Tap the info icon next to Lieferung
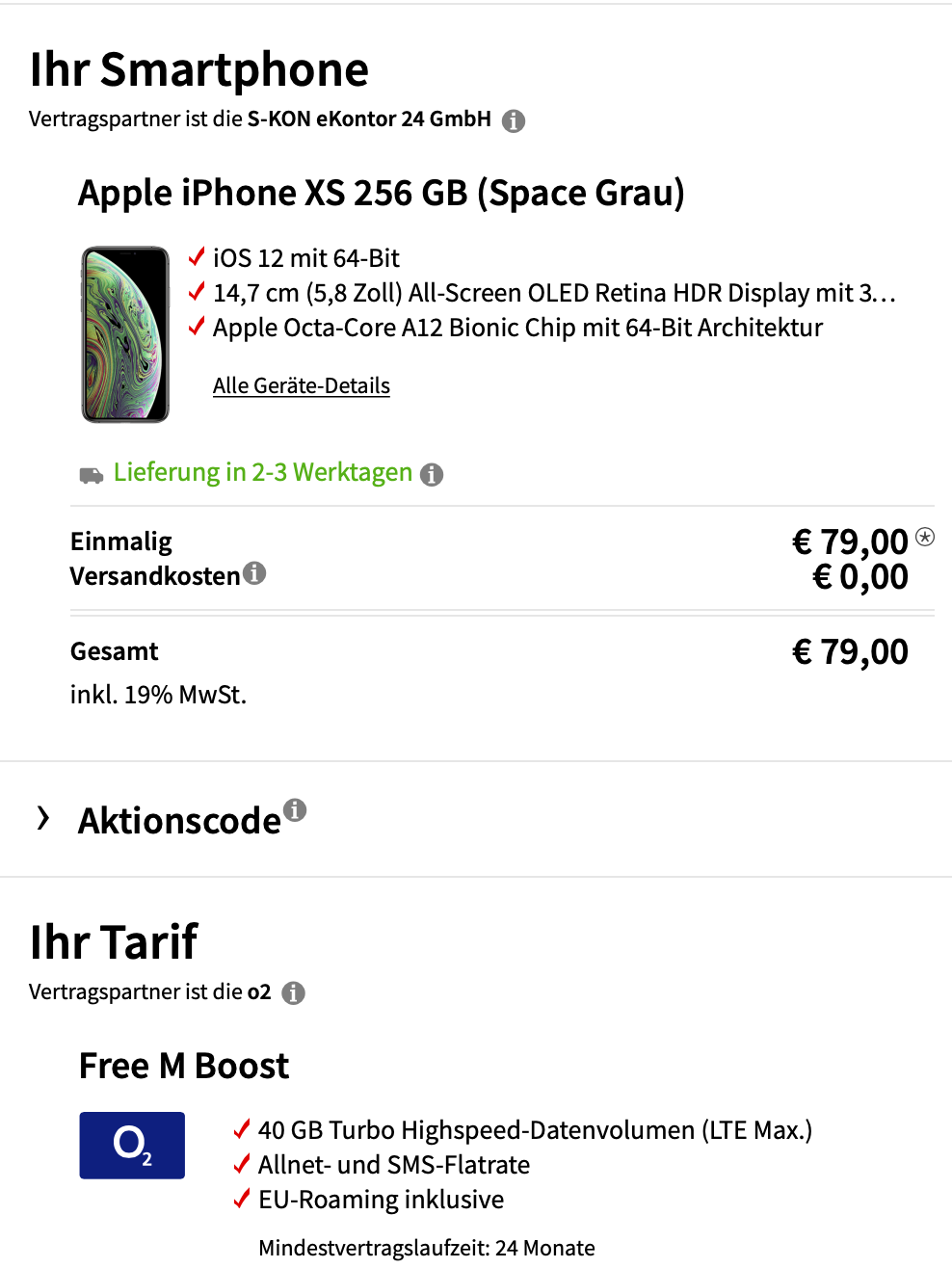The height and width of the screenshot is (1268, 952). pyautogui.click(x=432, y=474)
